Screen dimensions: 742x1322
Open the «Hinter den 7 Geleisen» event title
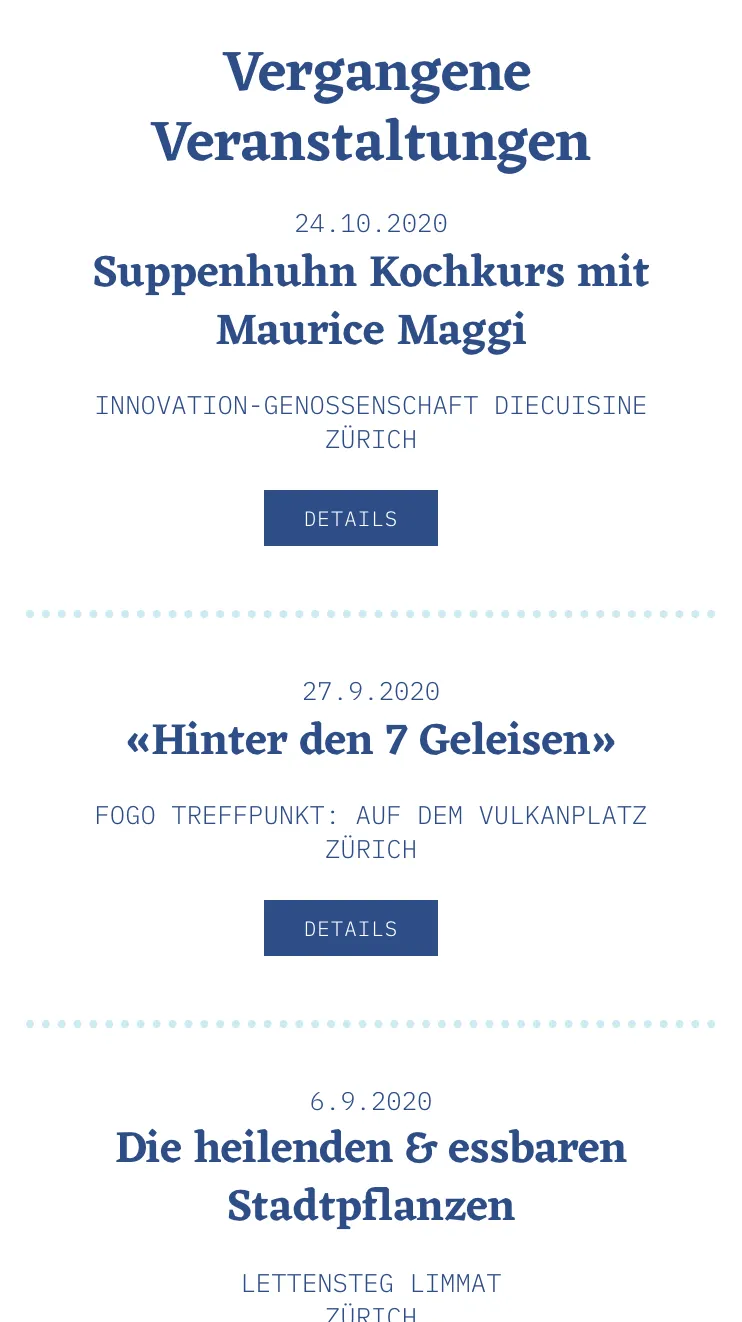[371, 741]
